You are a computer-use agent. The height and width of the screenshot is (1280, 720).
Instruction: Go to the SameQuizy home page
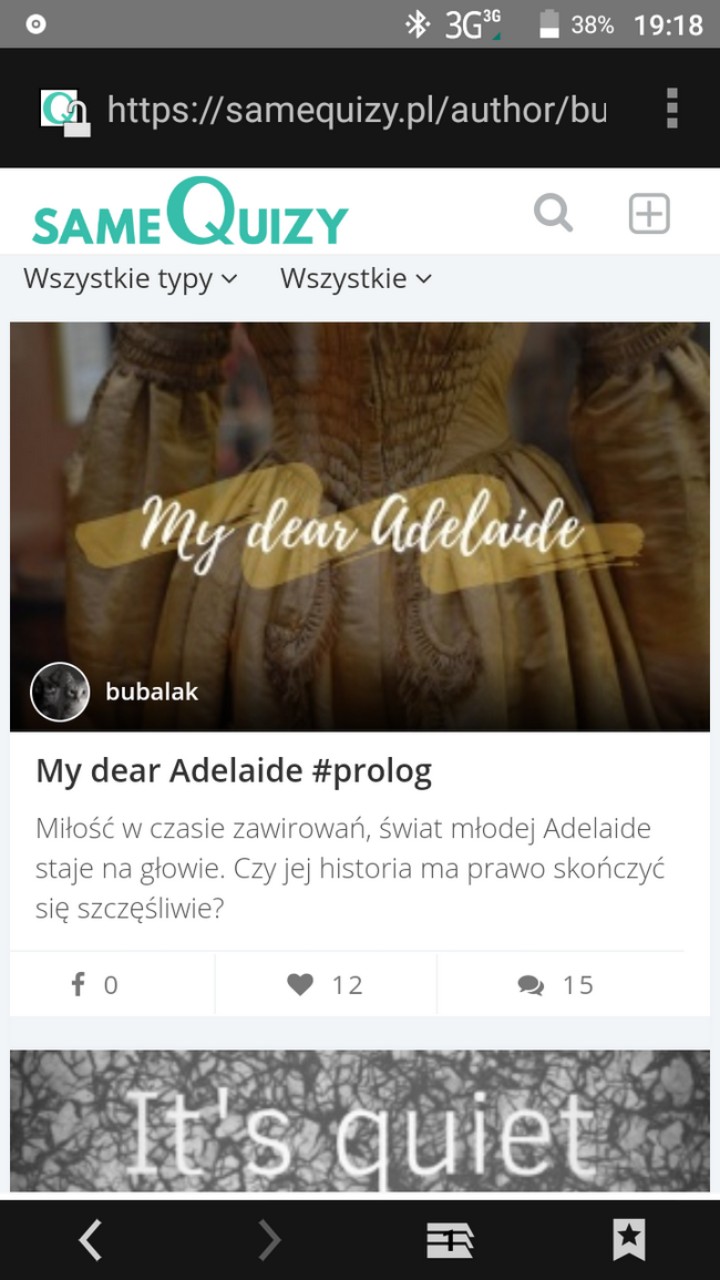[x=190, y=213]
